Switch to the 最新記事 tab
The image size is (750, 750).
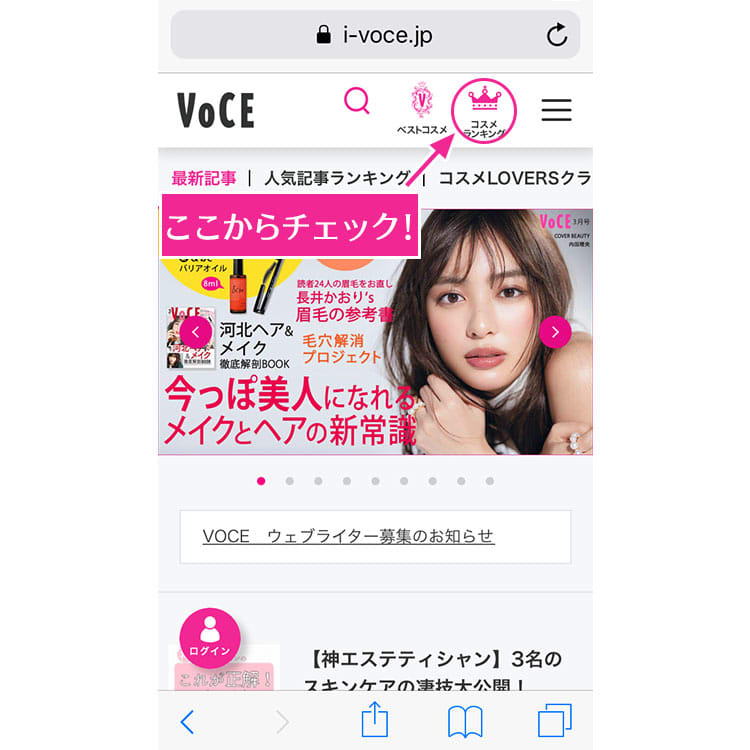click(204, 178)
